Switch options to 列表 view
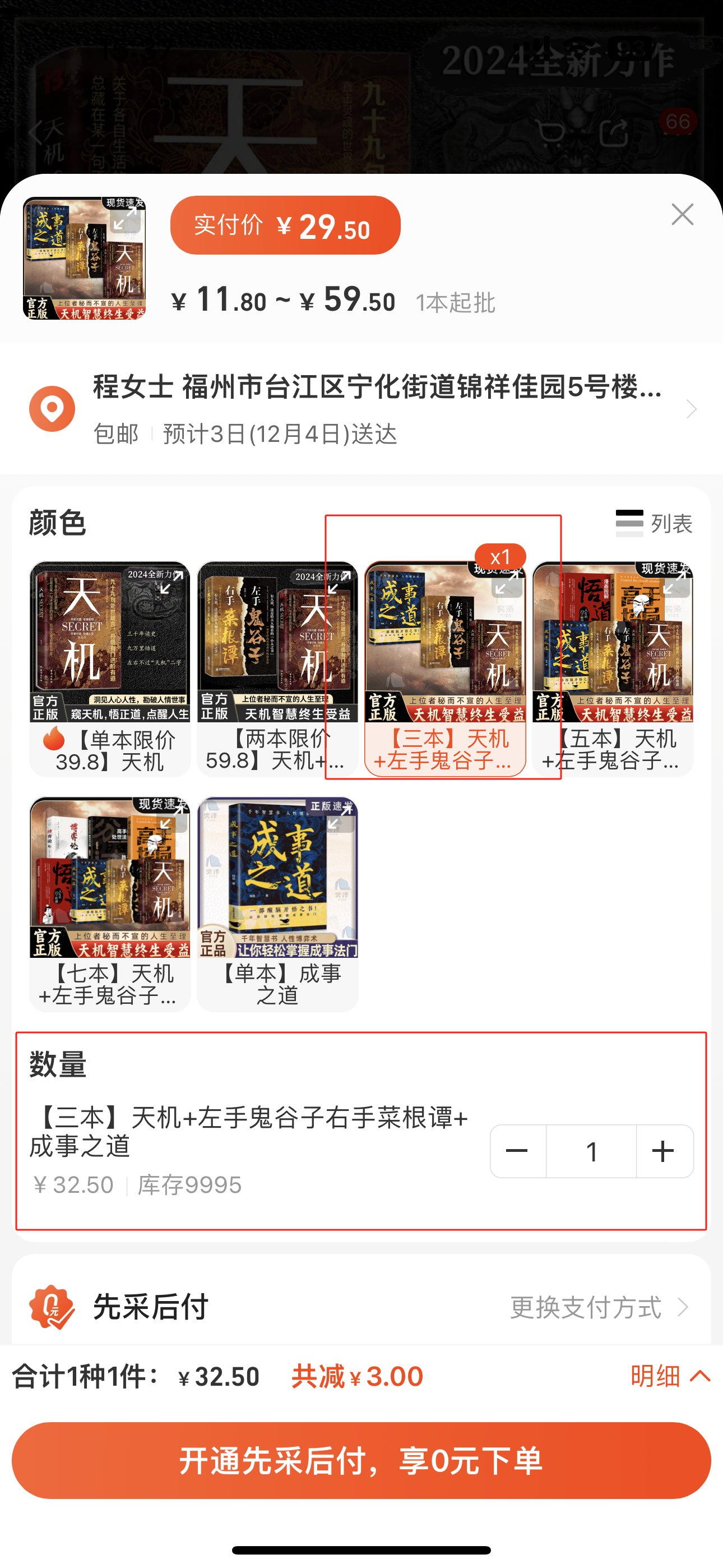Viewport: 723px width, 1568px height. pos(654,523)
